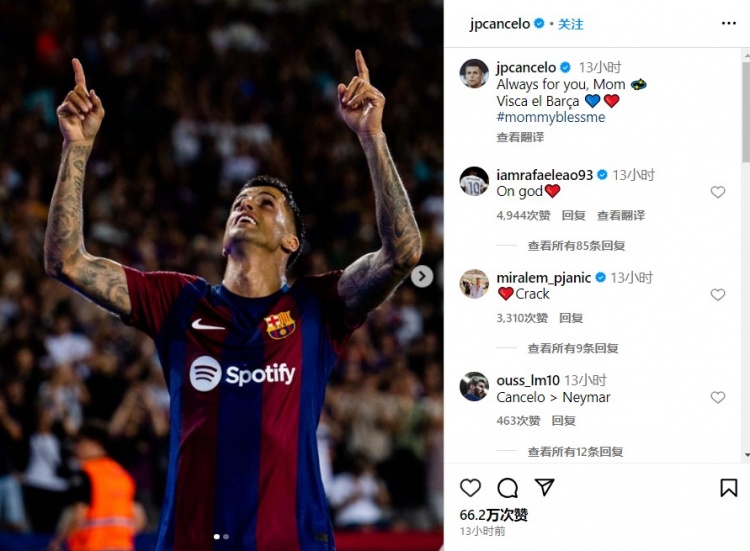750x551 pixels.
Task: Reply to miralem_pjanic's comment
Action: (x=571, y=318)
